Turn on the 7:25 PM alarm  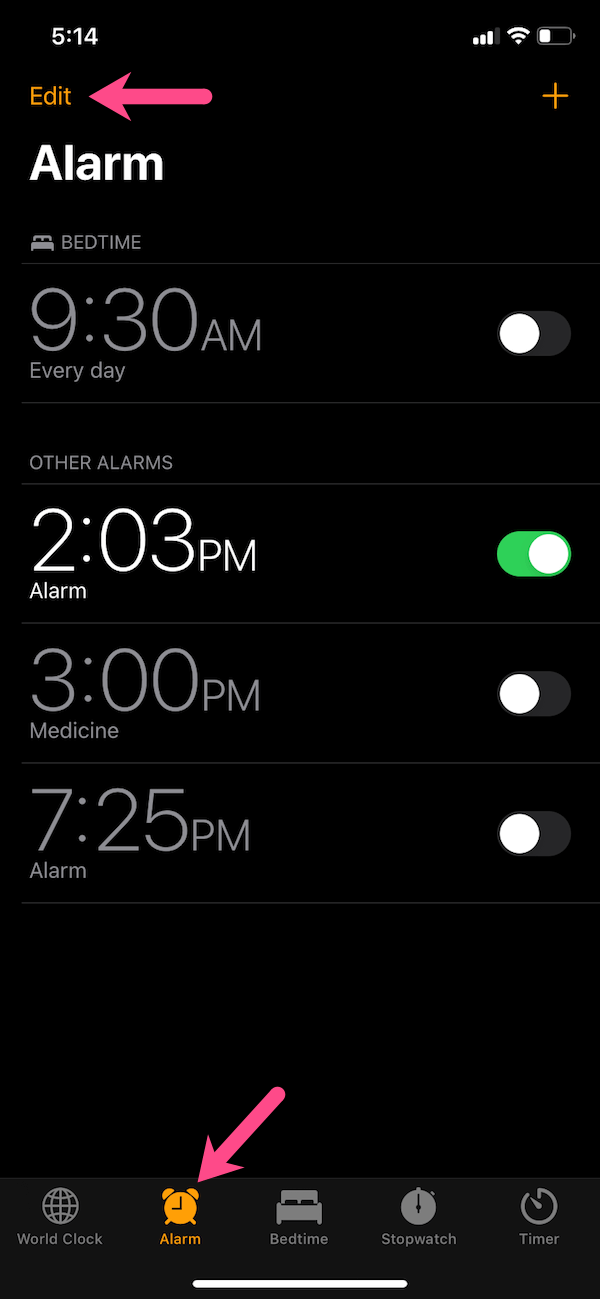coord(534,834)
